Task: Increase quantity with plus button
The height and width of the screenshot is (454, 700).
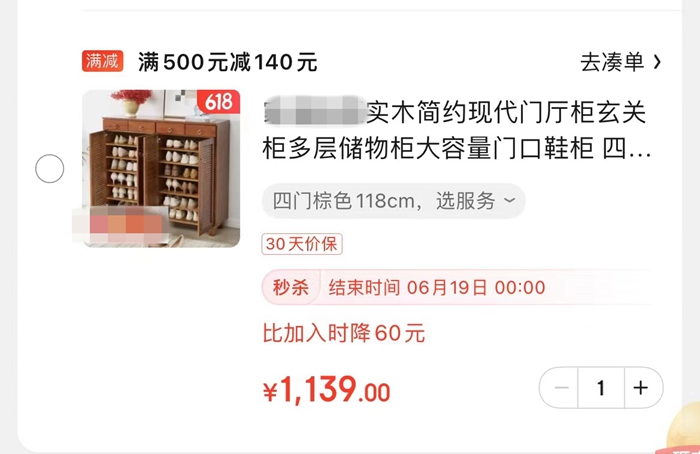Action: click(641, 388)
